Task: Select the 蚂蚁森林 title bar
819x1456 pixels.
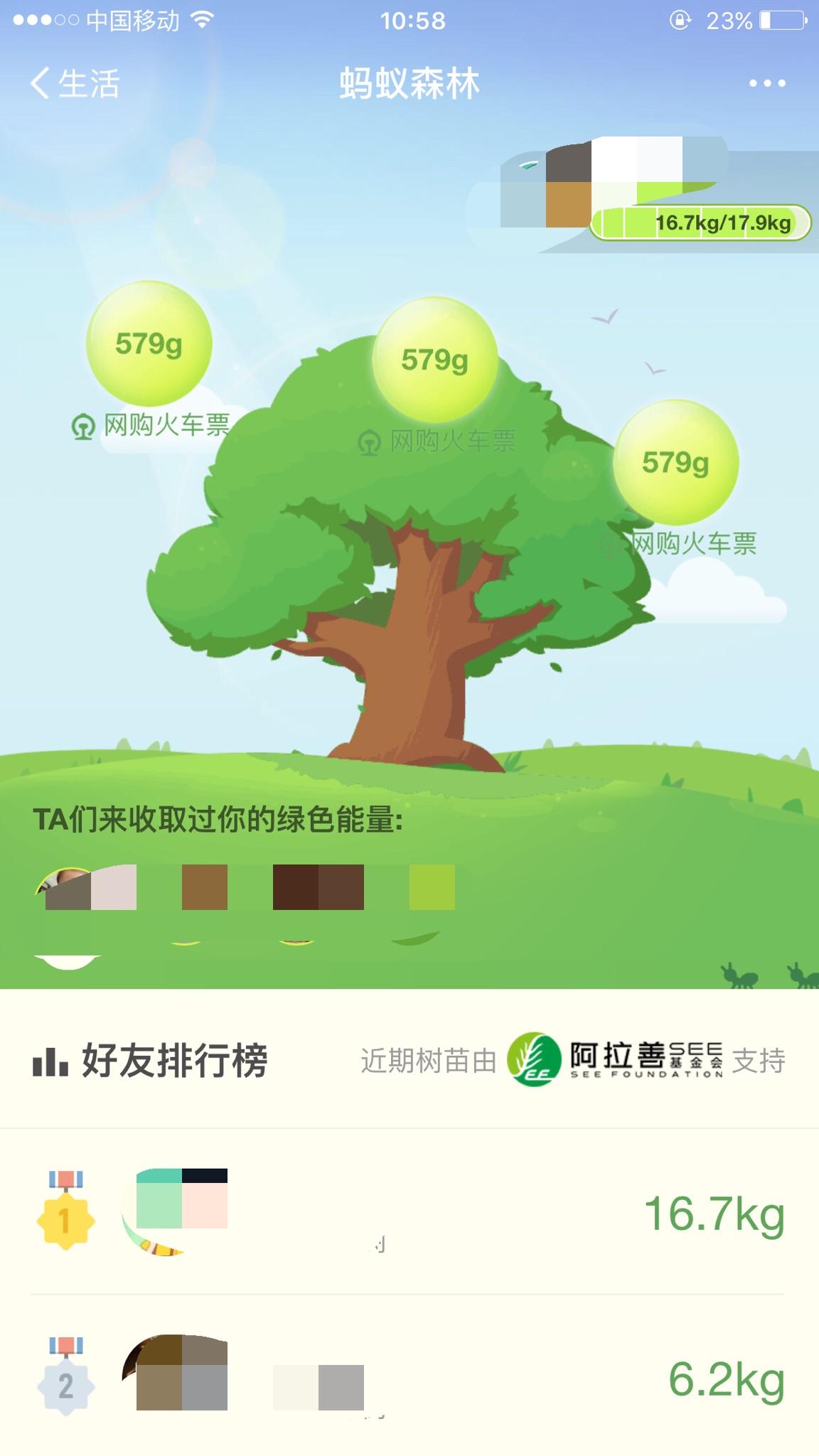Action: coord(409,82)
